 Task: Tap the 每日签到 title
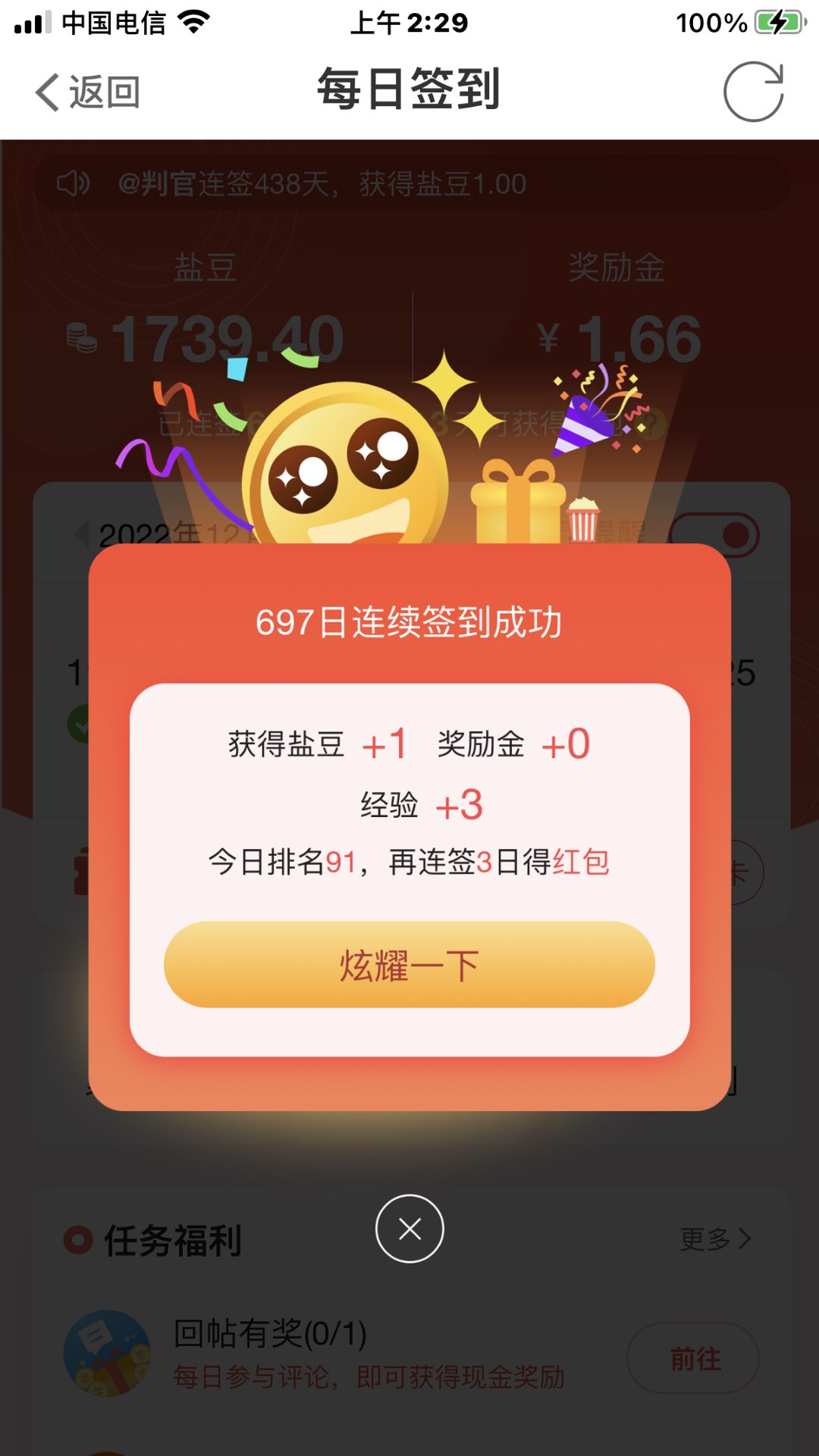pyautogui.click(x=409, y=87)
